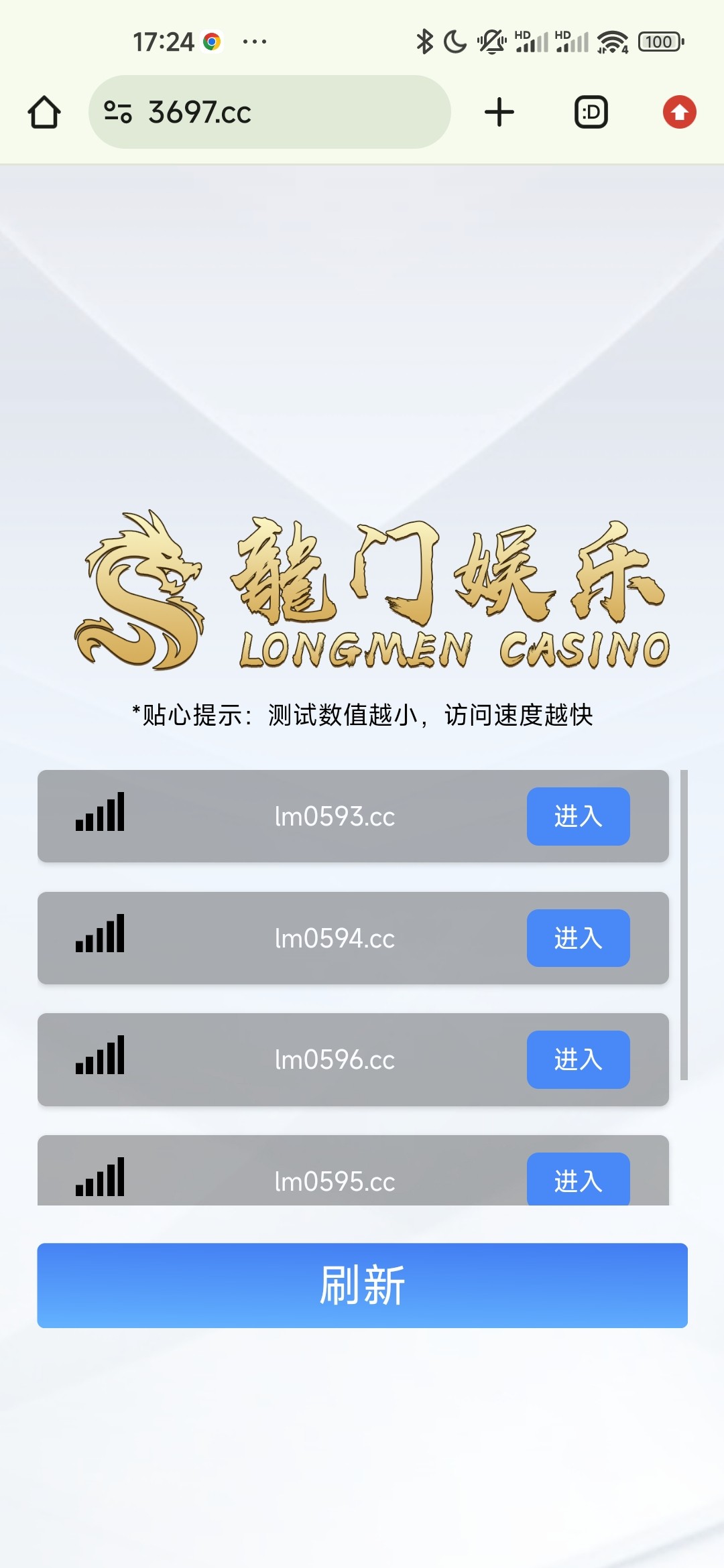Screen dimensions: 724x1568
Task: Enter the lm0593.cc line
Action: coord(578,816)
